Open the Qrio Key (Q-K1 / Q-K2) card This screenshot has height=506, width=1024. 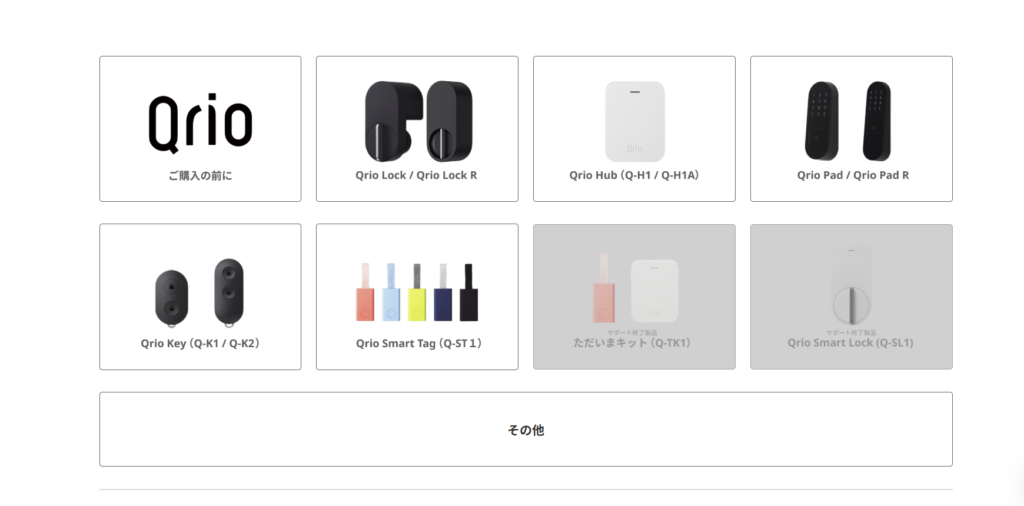[200, 297]
